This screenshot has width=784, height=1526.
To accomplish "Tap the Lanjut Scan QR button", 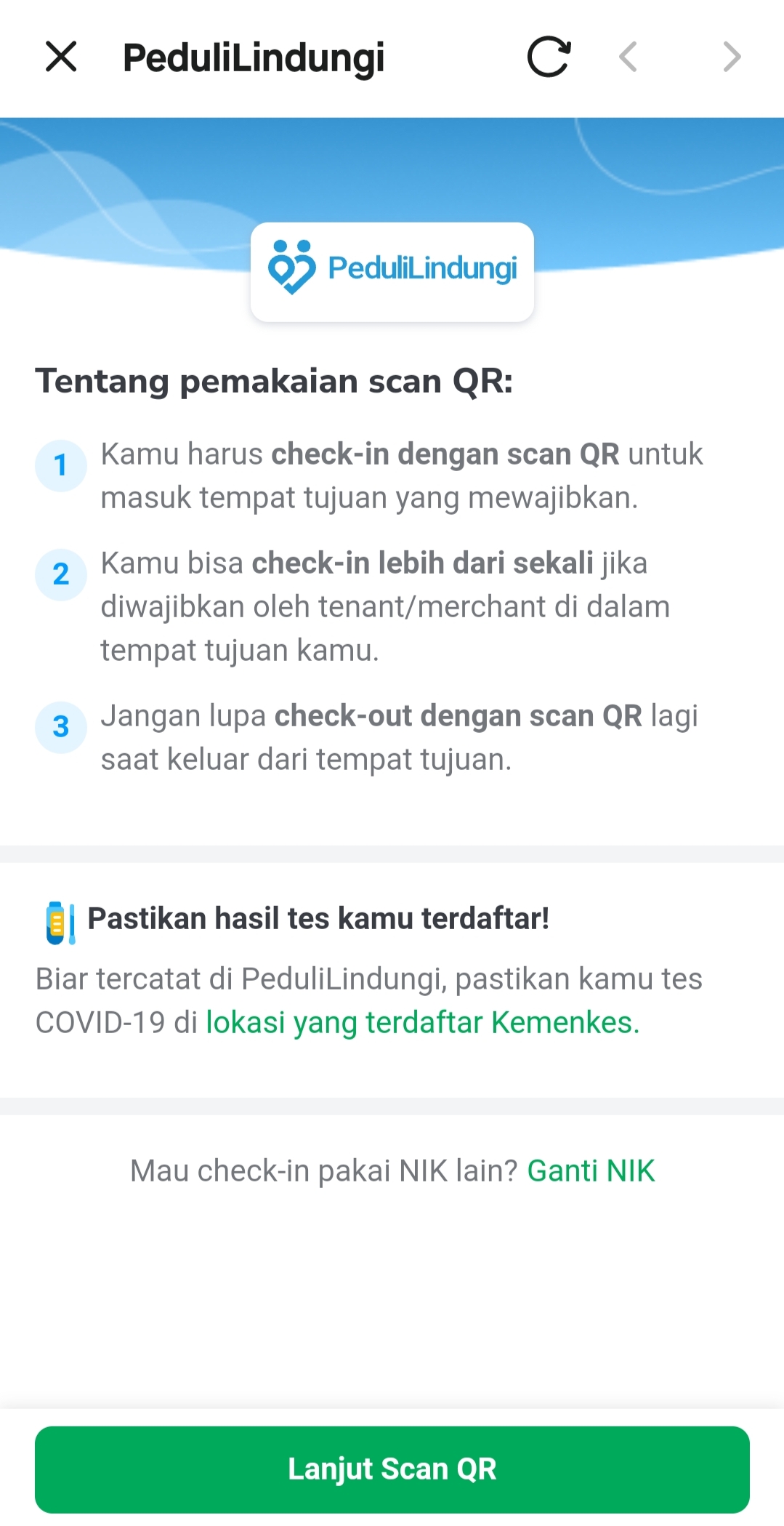I will point(392,1469).
